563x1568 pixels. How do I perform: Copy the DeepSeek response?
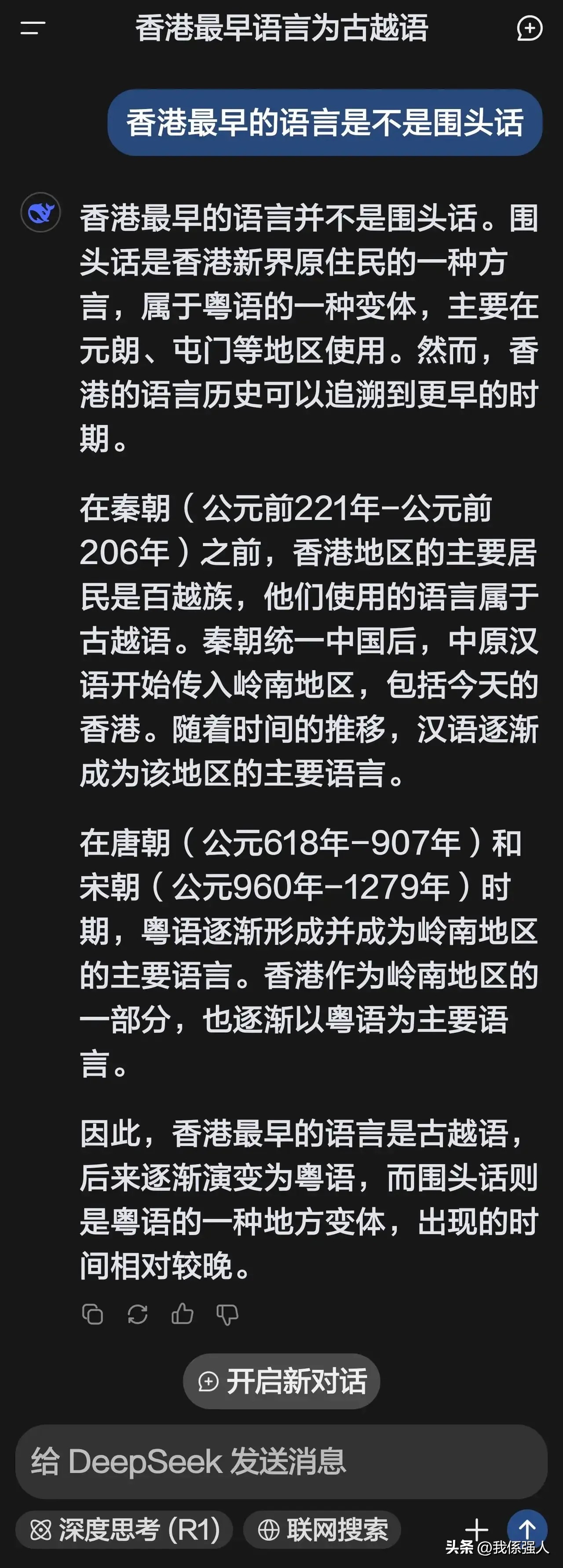(92, 1315)
